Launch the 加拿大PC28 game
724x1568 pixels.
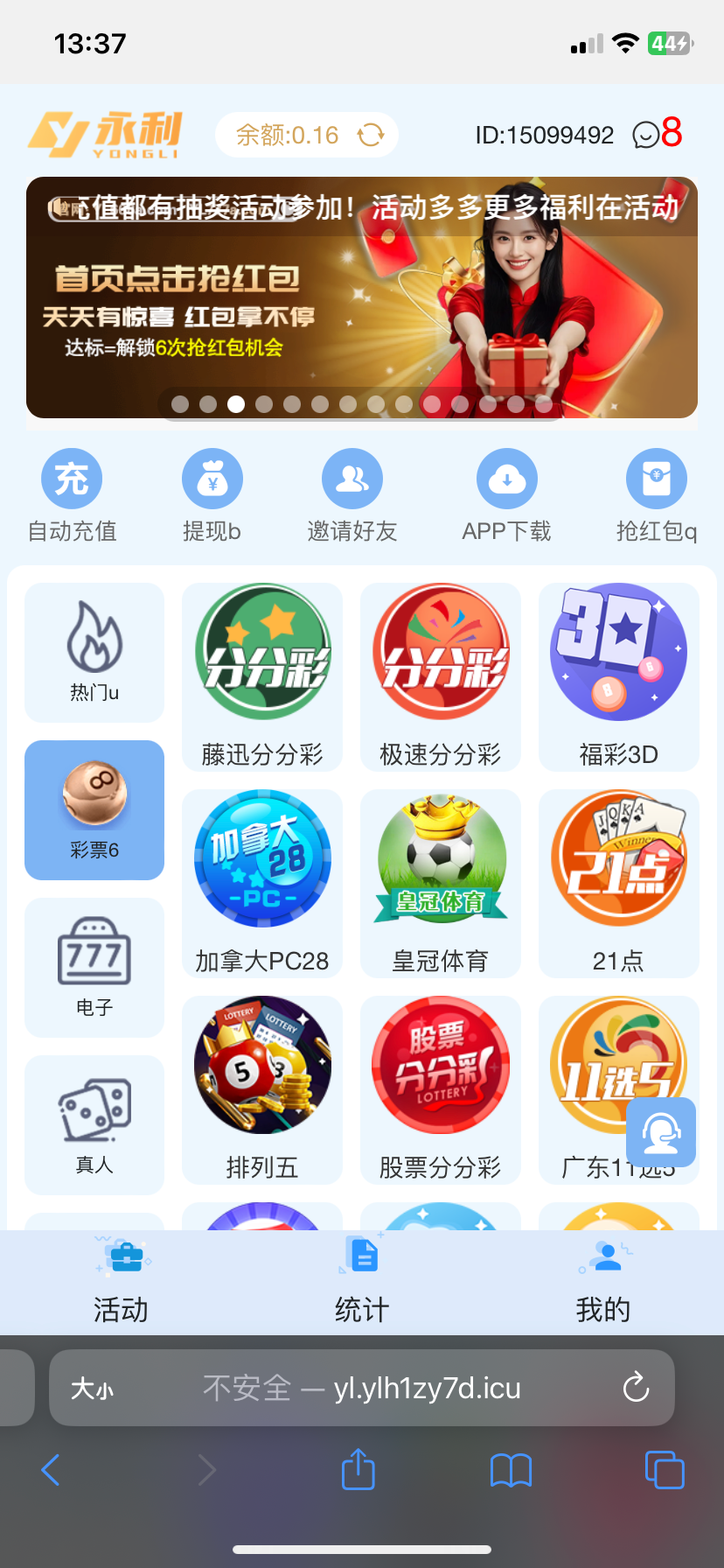point(262,883)
